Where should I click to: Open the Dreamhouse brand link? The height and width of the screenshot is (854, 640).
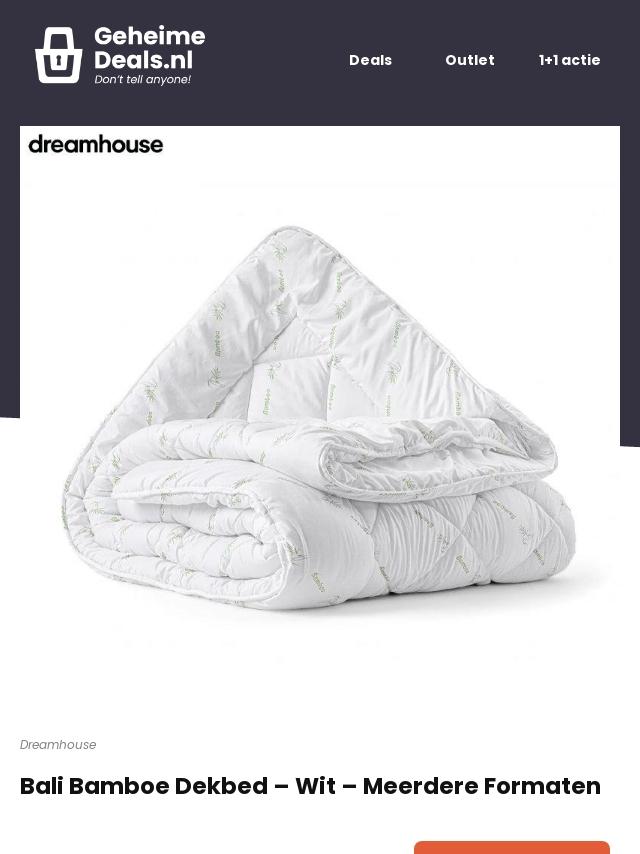pos(58,745)
